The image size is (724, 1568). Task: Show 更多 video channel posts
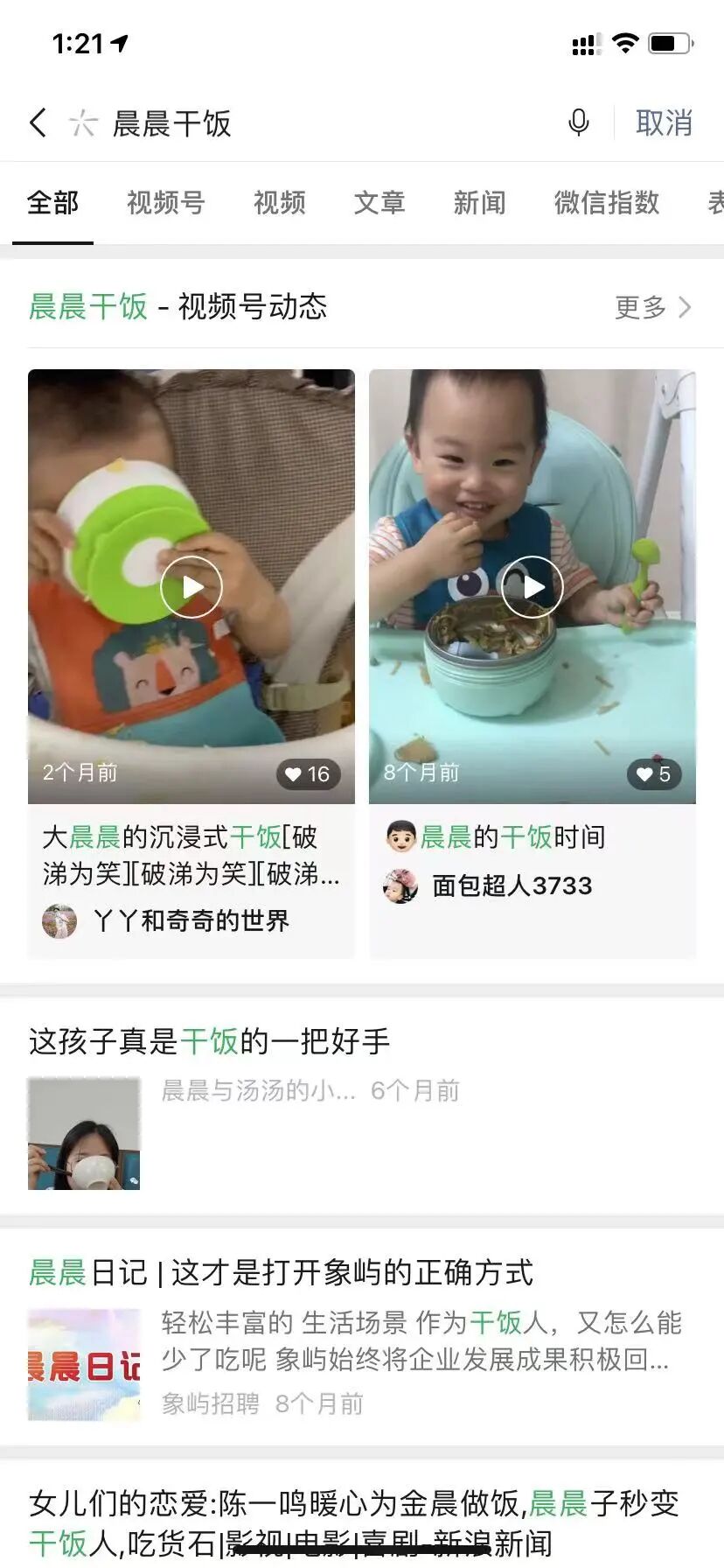point(653,307)
